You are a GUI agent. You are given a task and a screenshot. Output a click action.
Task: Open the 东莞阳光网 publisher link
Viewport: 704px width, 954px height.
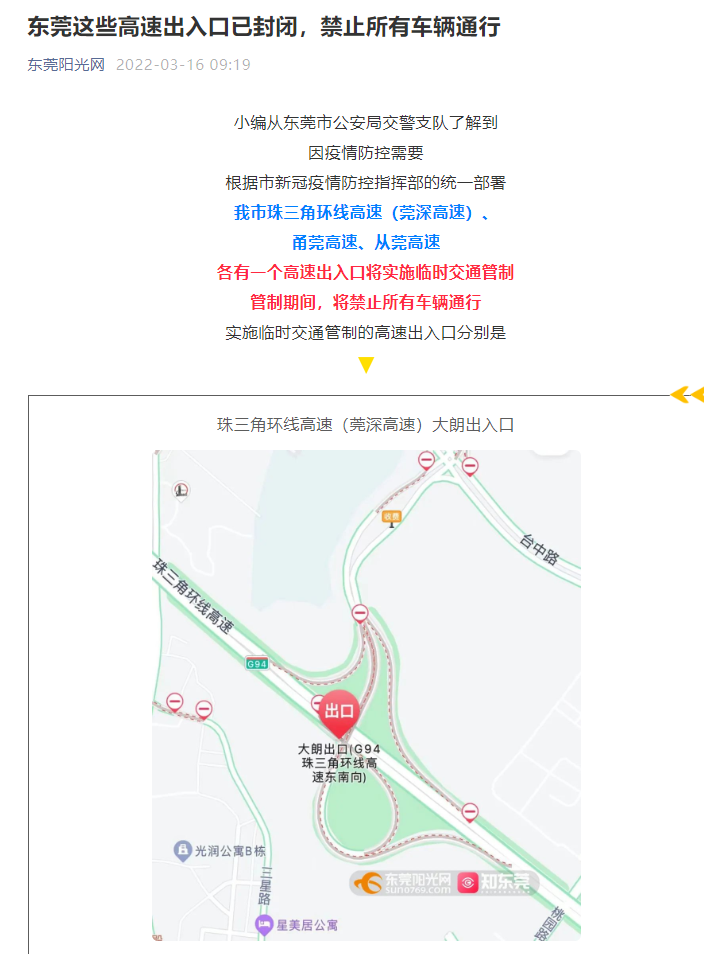(66, 65)
